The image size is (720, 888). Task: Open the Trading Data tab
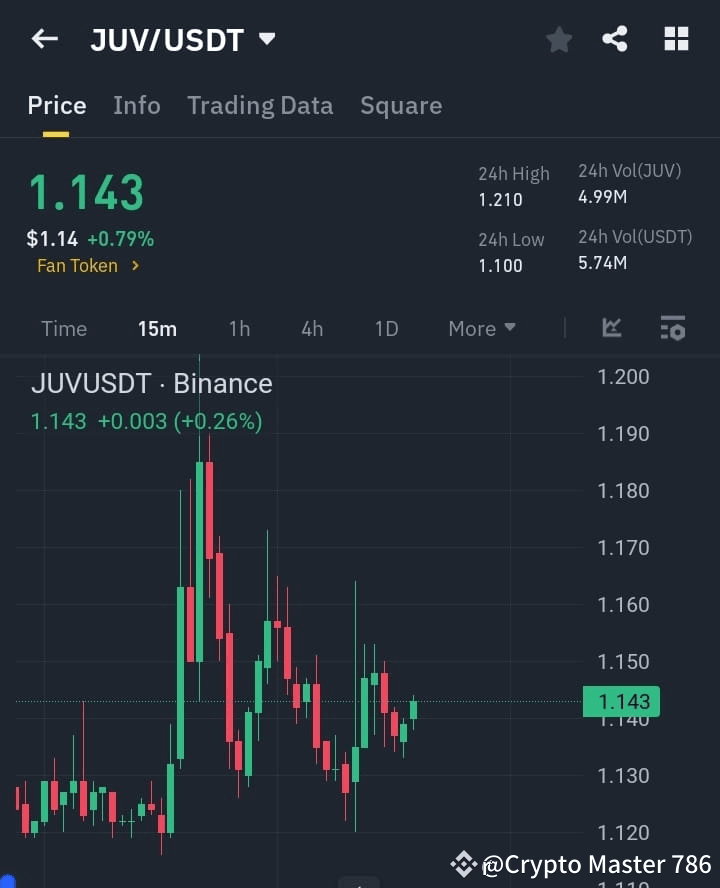[260, 105]
